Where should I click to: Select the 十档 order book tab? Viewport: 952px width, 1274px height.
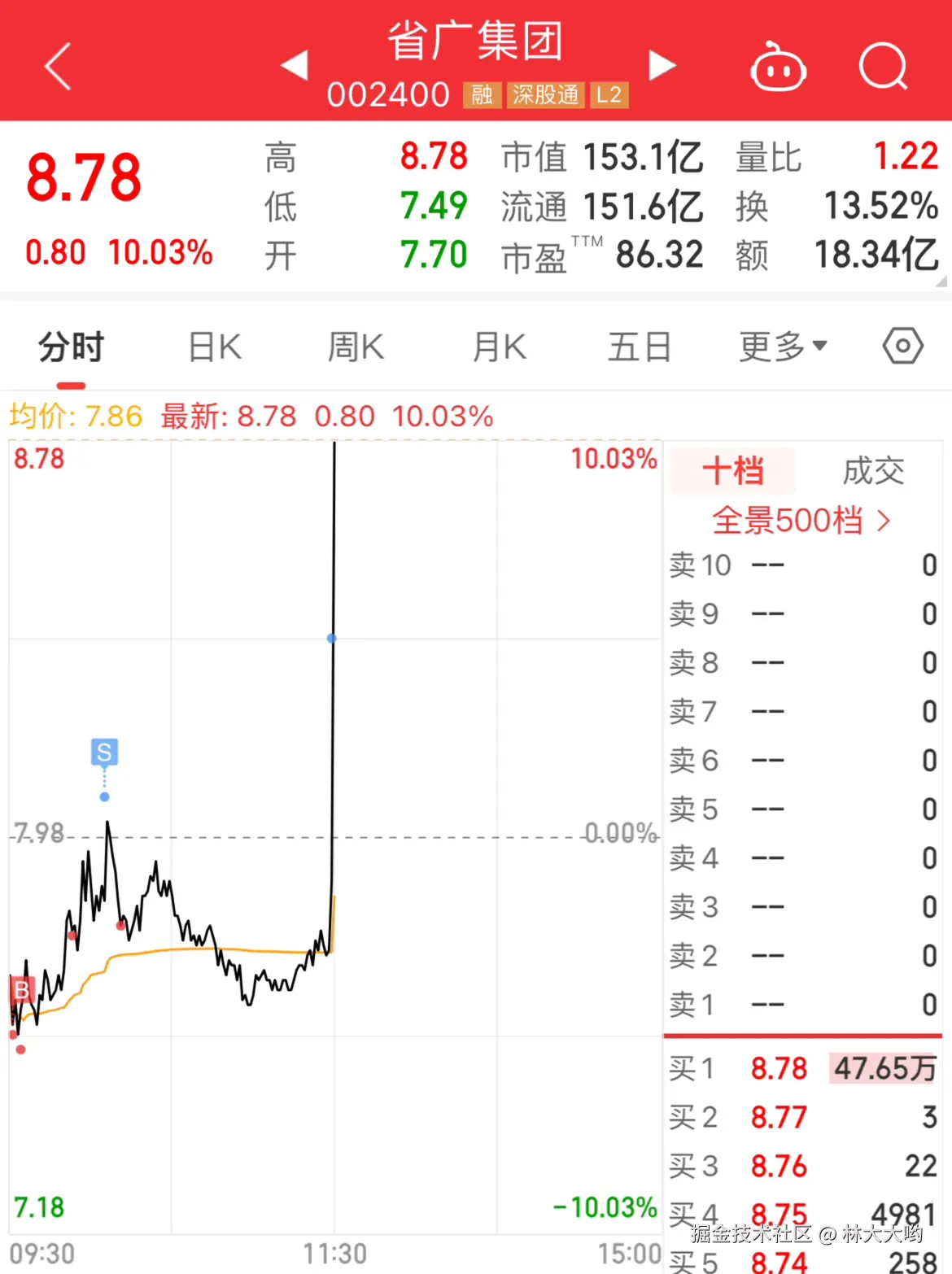pyautogui.click(x=732, y=471)
